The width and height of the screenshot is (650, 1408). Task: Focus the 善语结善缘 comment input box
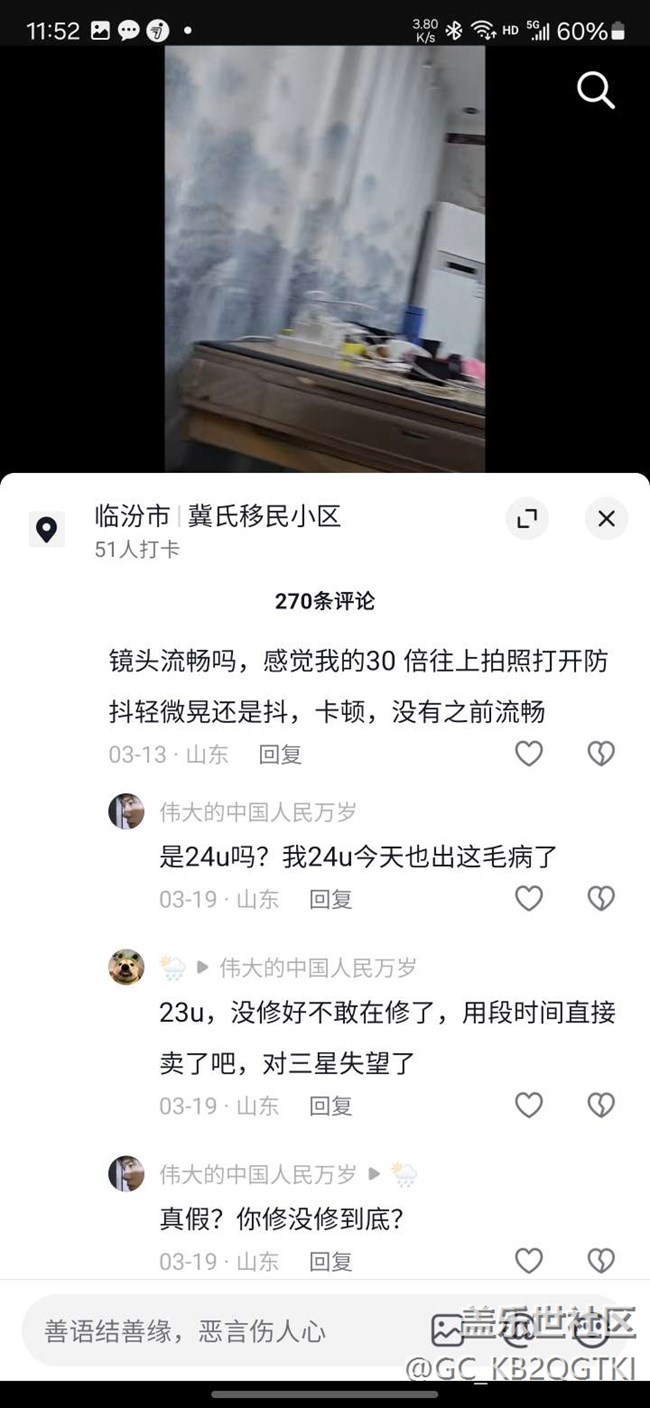click(220, 1331)
